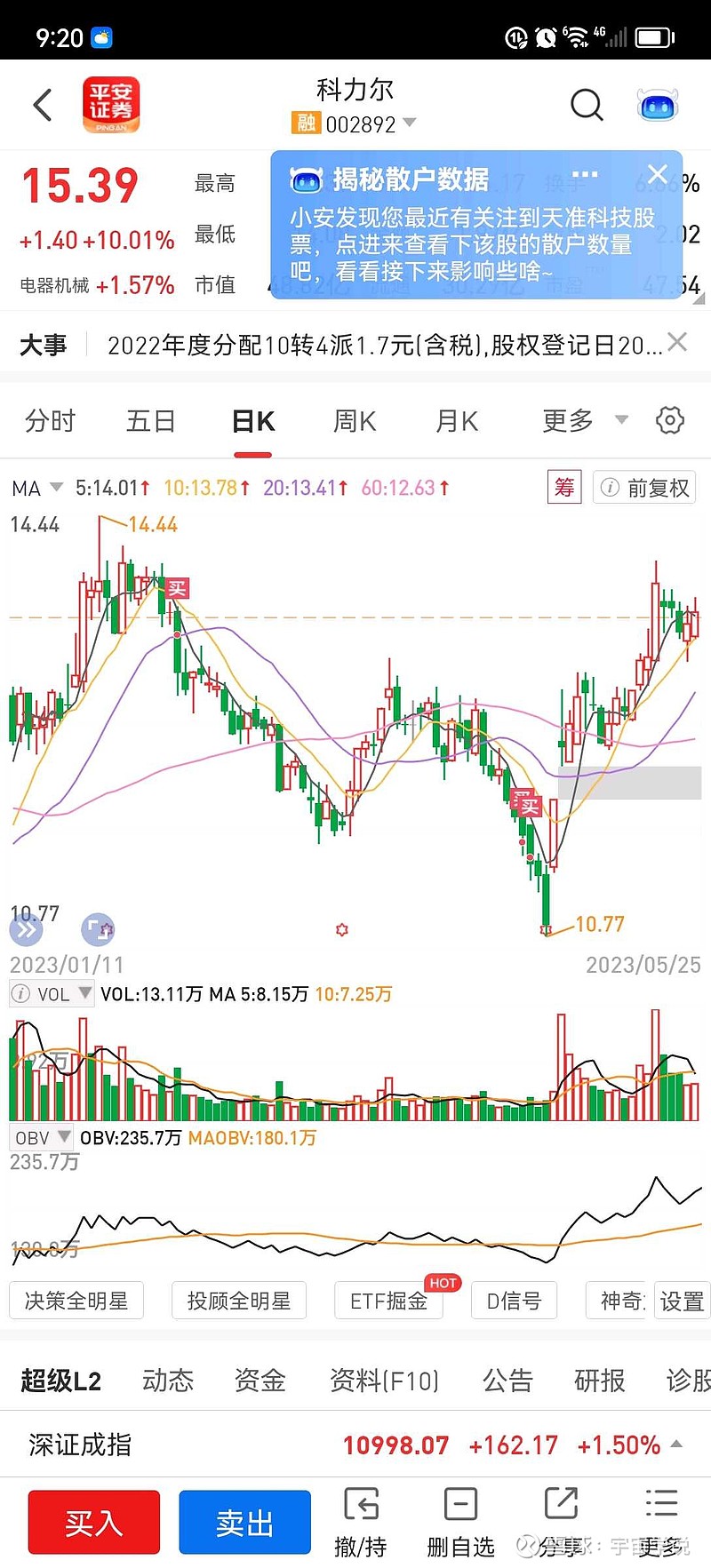The height and width of the screenshot is (1568, 711).
Task: Open chart settings gear icon
Action: coord(670,420)
